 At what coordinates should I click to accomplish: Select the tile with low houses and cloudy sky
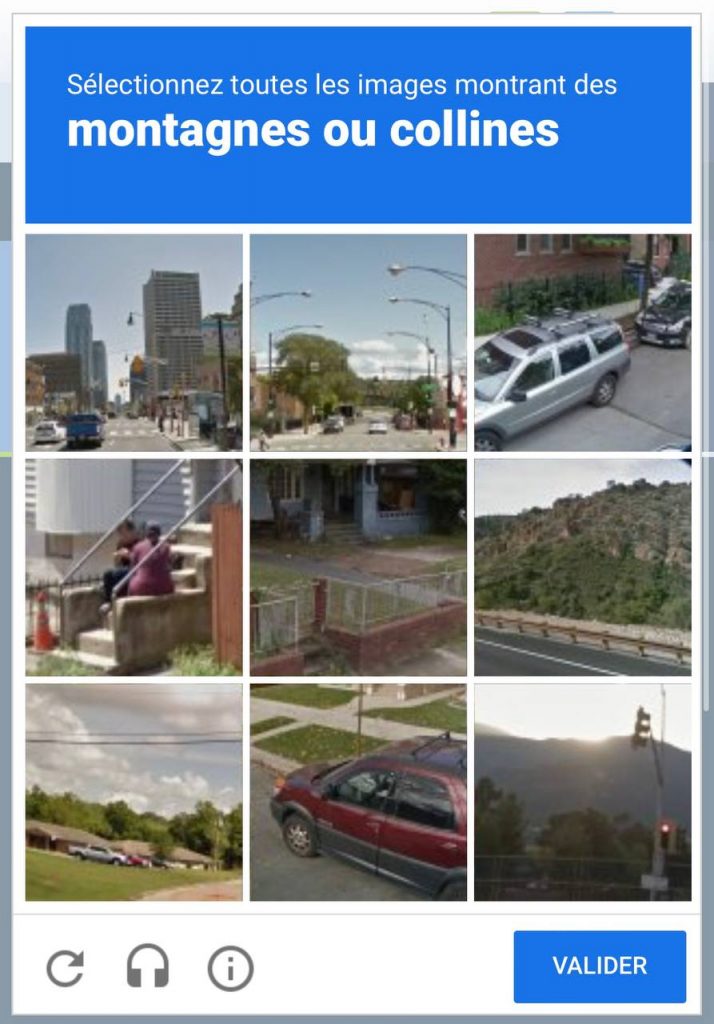(134, 792)
